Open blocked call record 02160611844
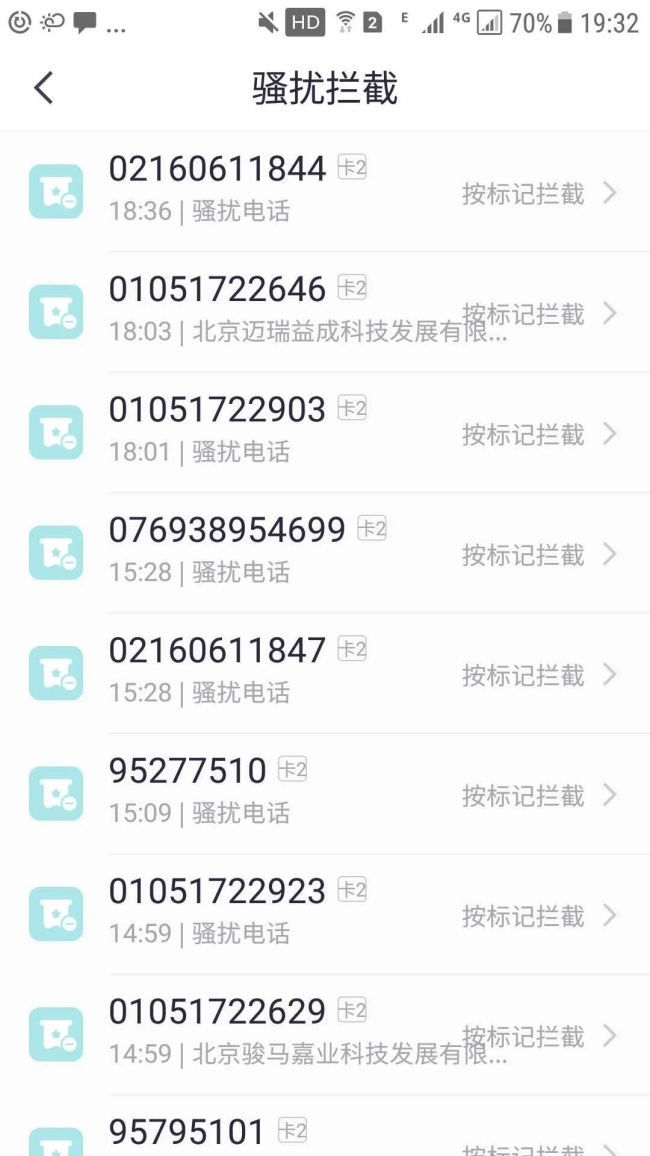 pos(325,192)
